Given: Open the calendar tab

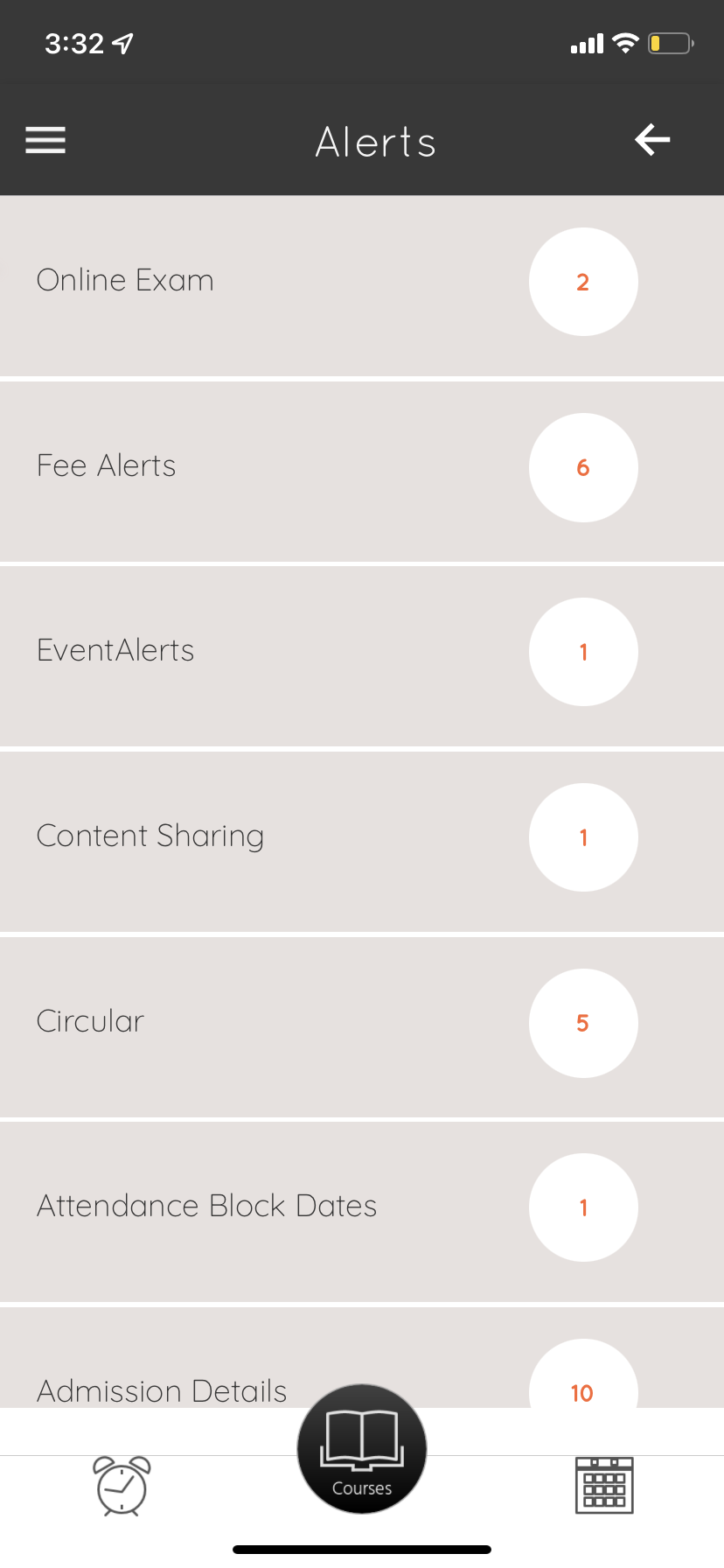Looking at the screenshot, I should point(603,1486).
